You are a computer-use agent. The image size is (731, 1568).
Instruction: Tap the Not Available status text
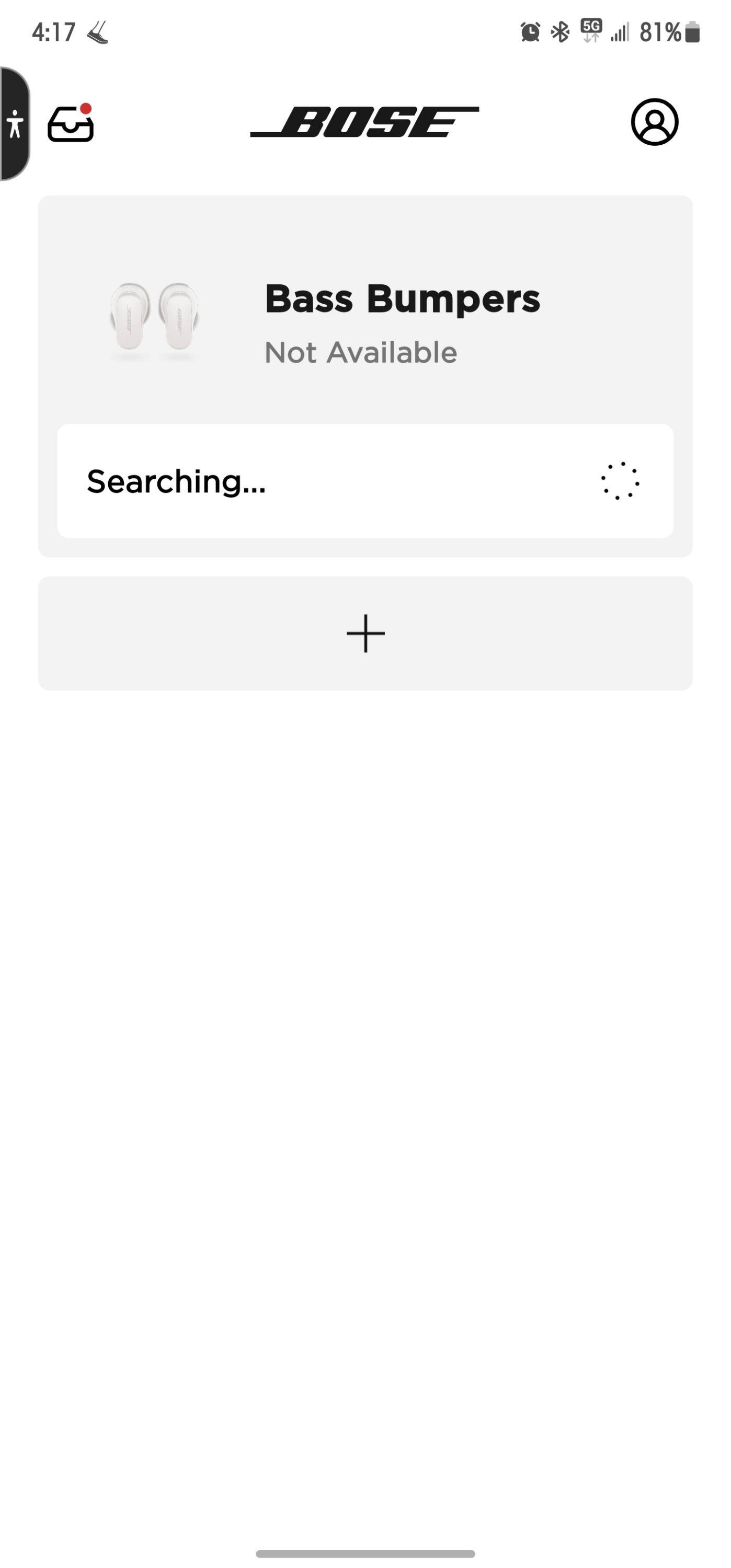pyautogui.click(x=361, y=351)
